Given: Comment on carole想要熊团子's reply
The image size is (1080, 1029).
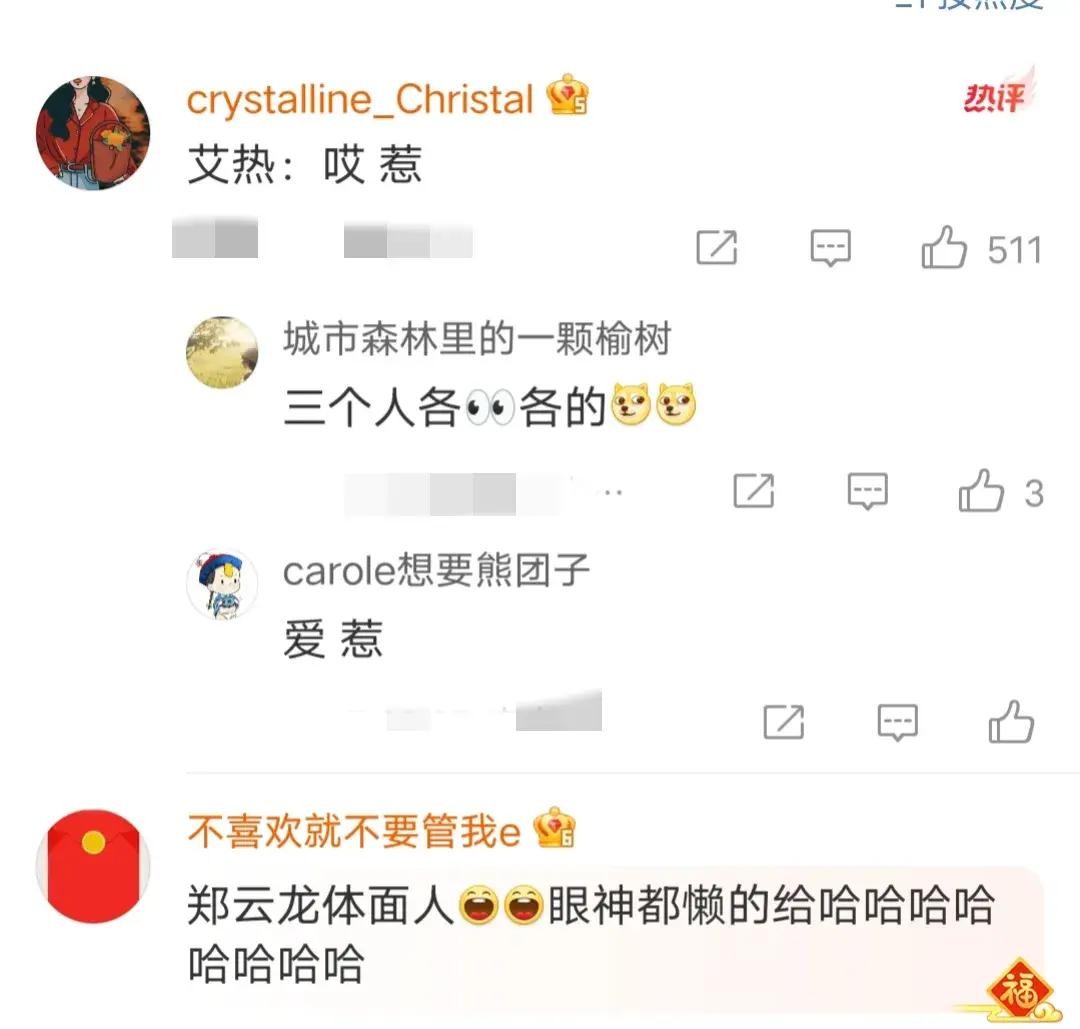Looking at the screenshot, I should [x=897, y=721].
